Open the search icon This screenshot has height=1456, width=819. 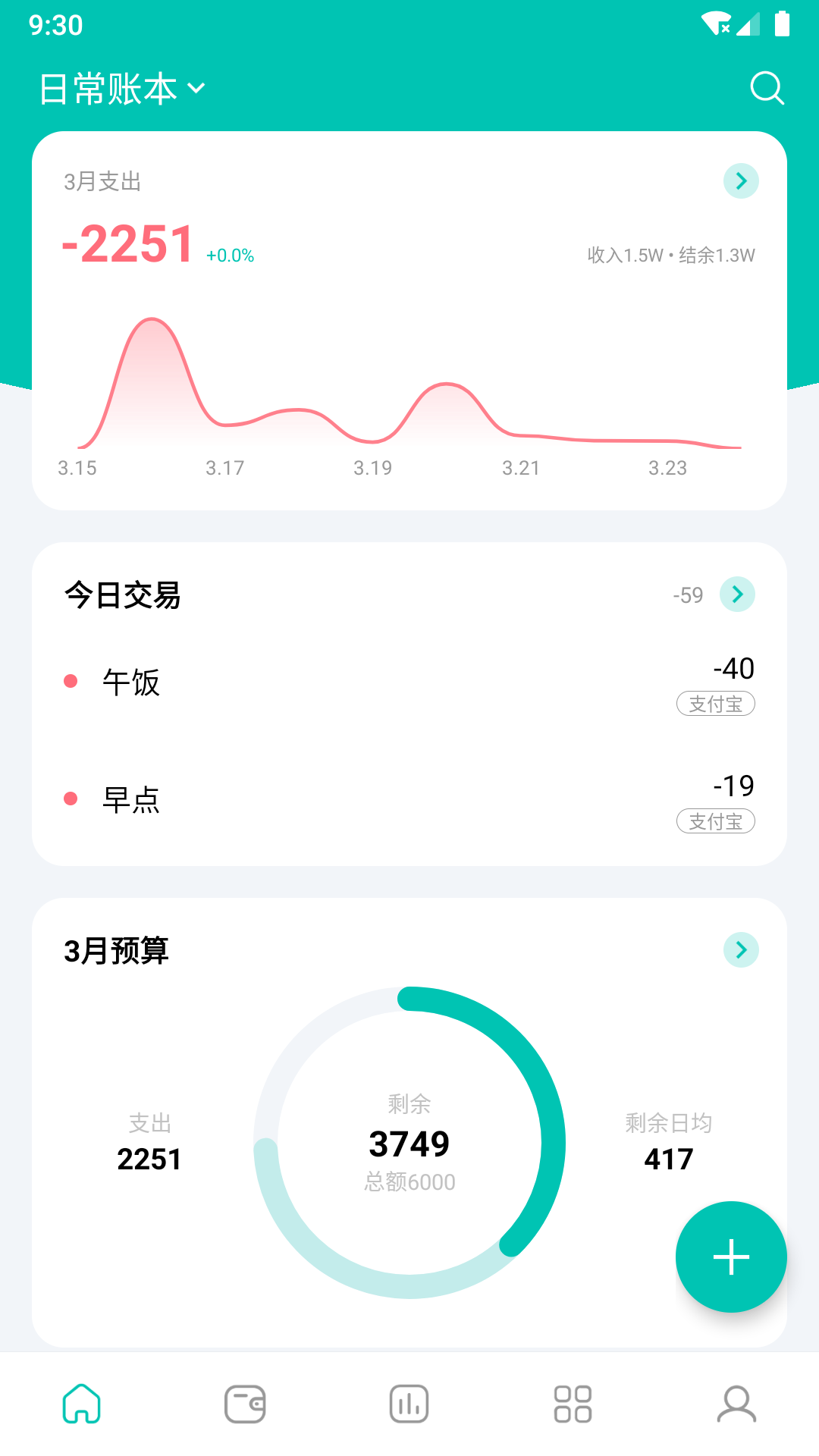(767, 87)
